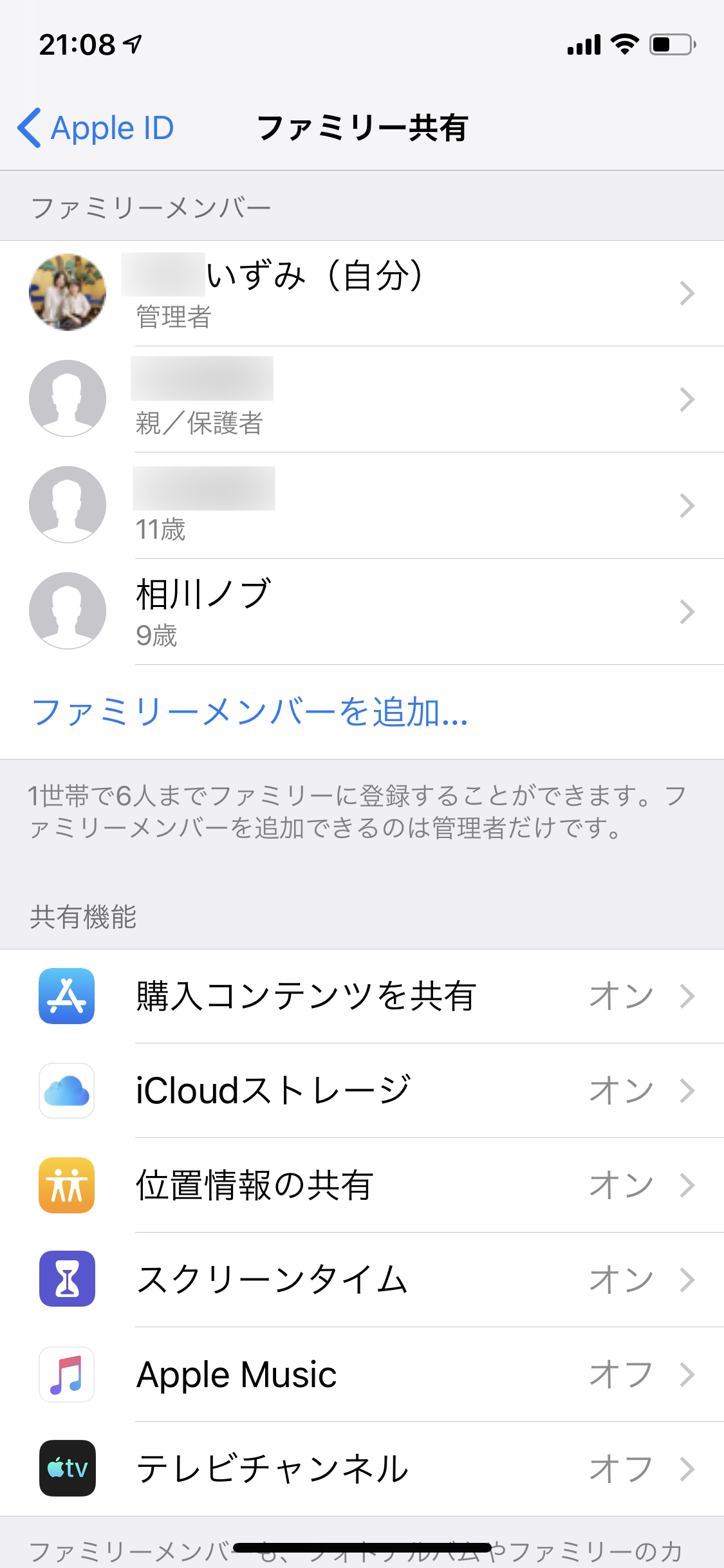Viewport: 724px width, 1568px height.
Task: Open the 11歳 family member
Action: coord(360,505)
